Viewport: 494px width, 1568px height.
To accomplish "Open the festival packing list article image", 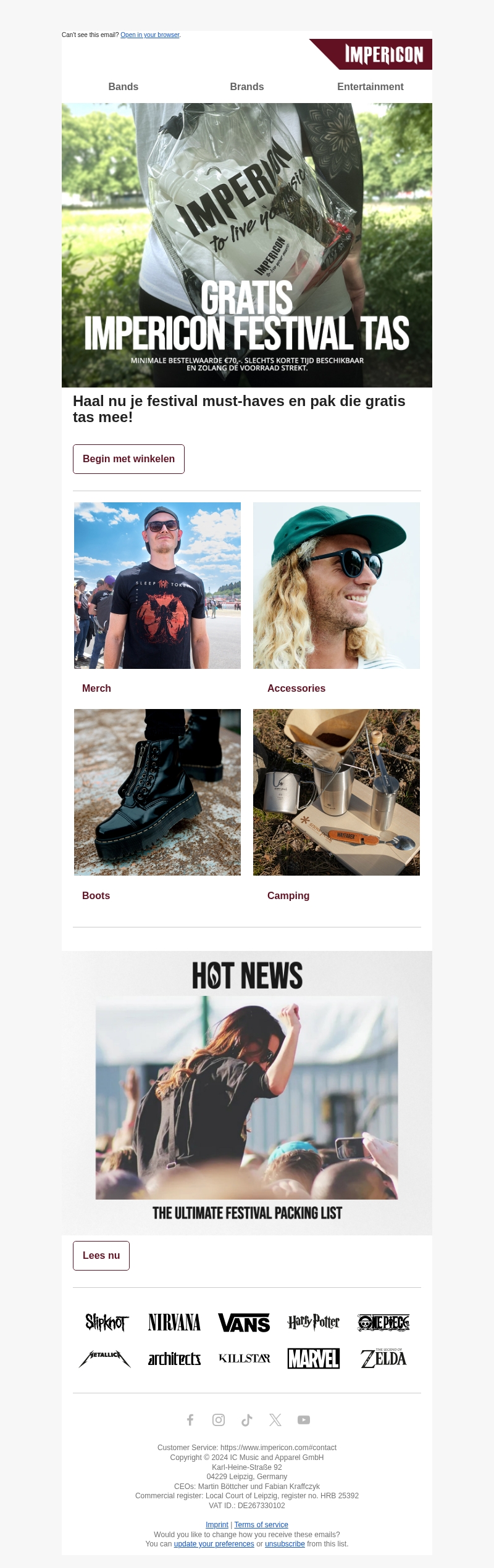I will click(247, 1092).
